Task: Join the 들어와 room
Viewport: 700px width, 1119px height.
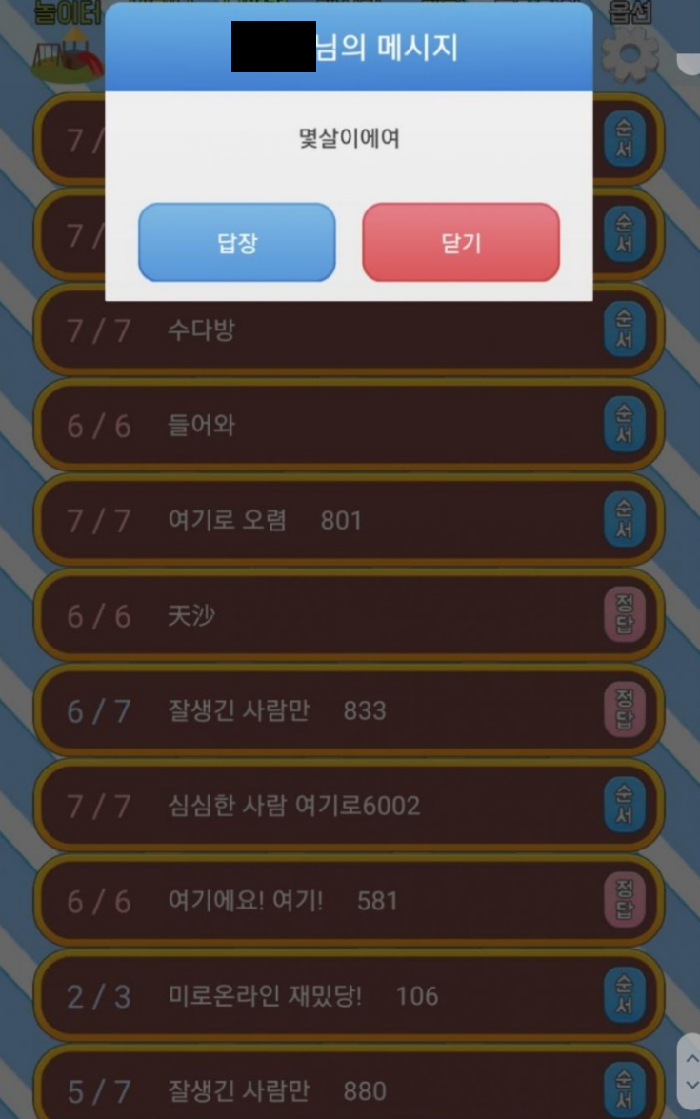Action: 330,426
